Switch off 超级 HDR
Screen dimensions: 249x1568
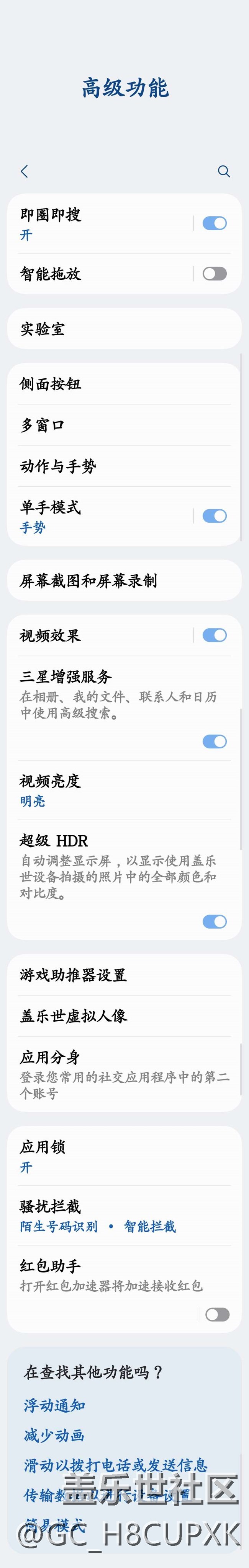click(x=214, y=922)
